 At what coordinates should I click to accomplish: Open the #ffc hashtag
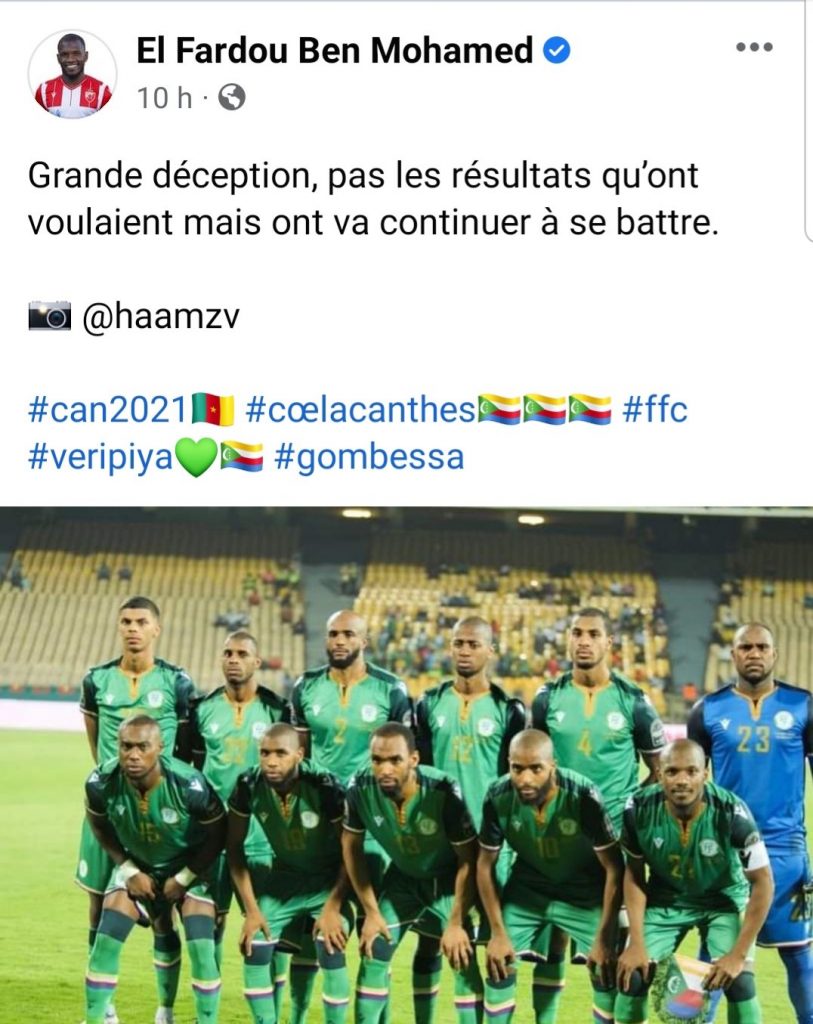[x=655, y=409]
